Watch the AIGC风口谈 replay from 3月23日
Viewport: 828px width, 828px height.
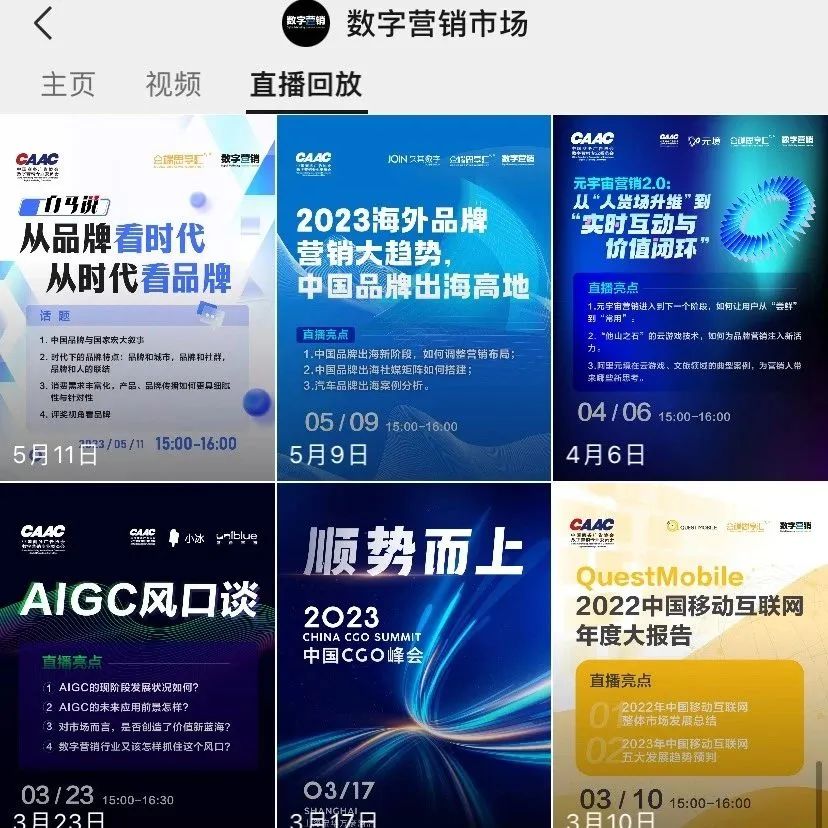136,655
